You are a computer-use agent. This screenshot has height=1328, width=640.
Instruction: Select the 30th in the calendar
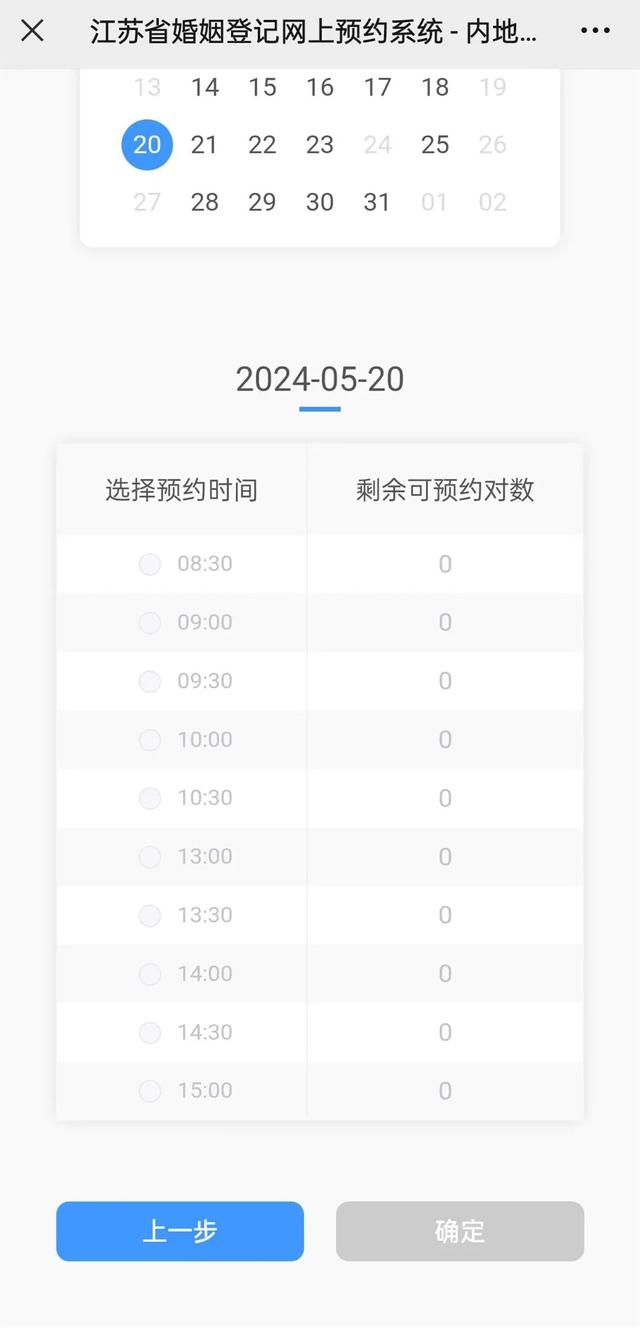click(320, 202)
